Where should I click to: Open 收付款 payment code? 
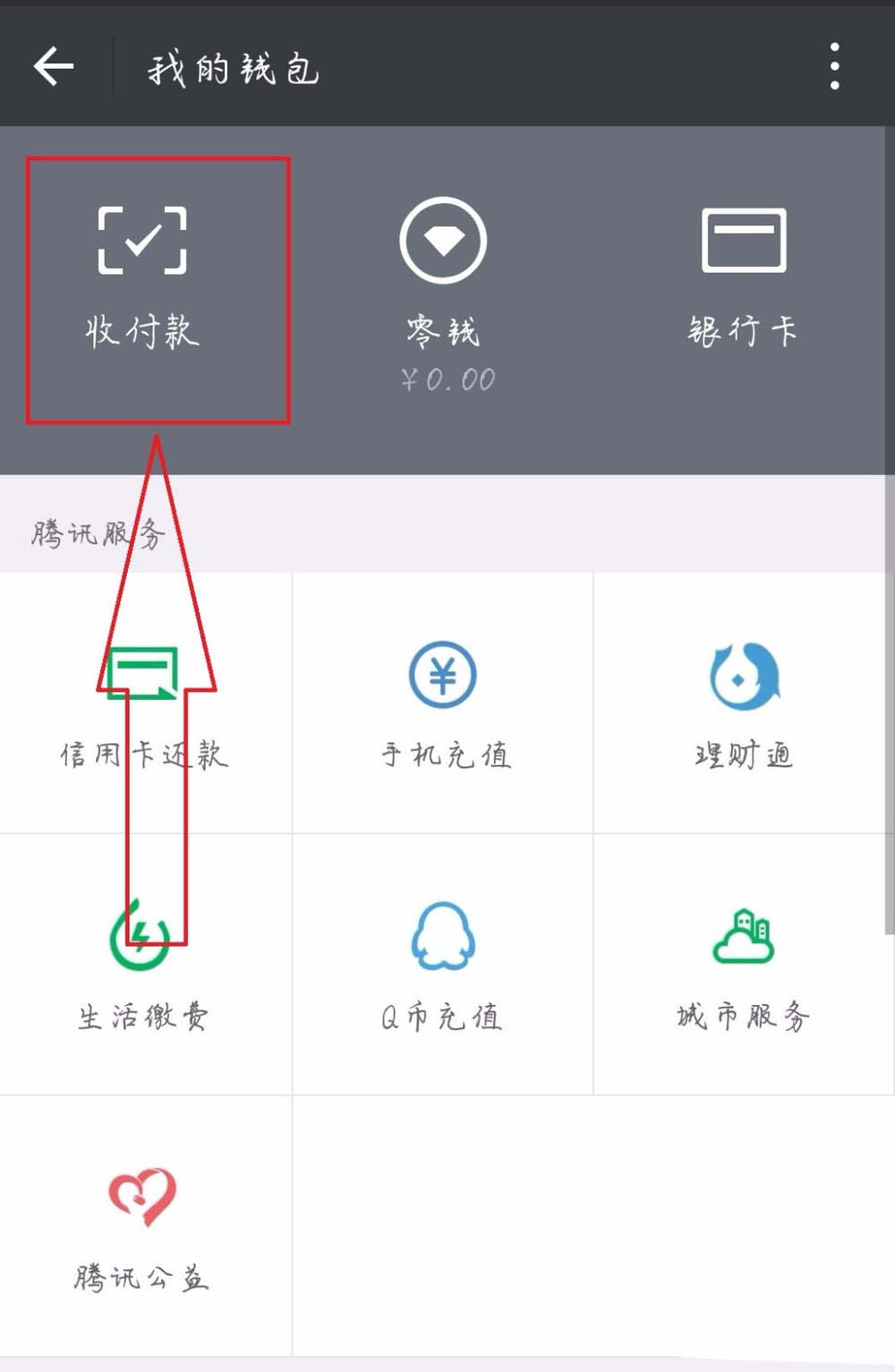coord(143,277)
